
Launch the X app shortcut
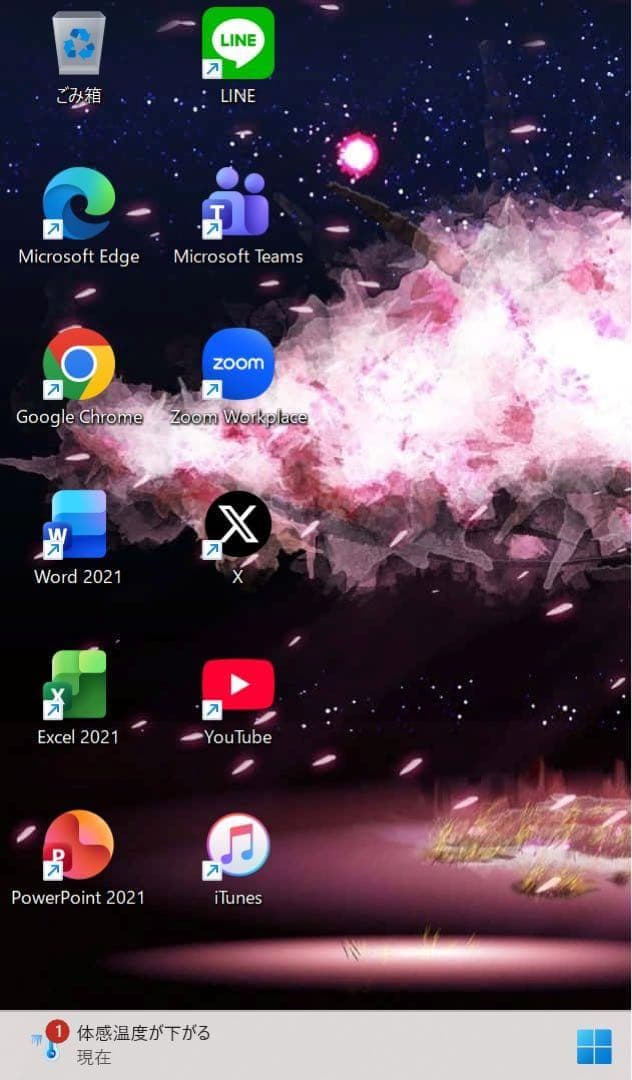click(x=238, y=524)
